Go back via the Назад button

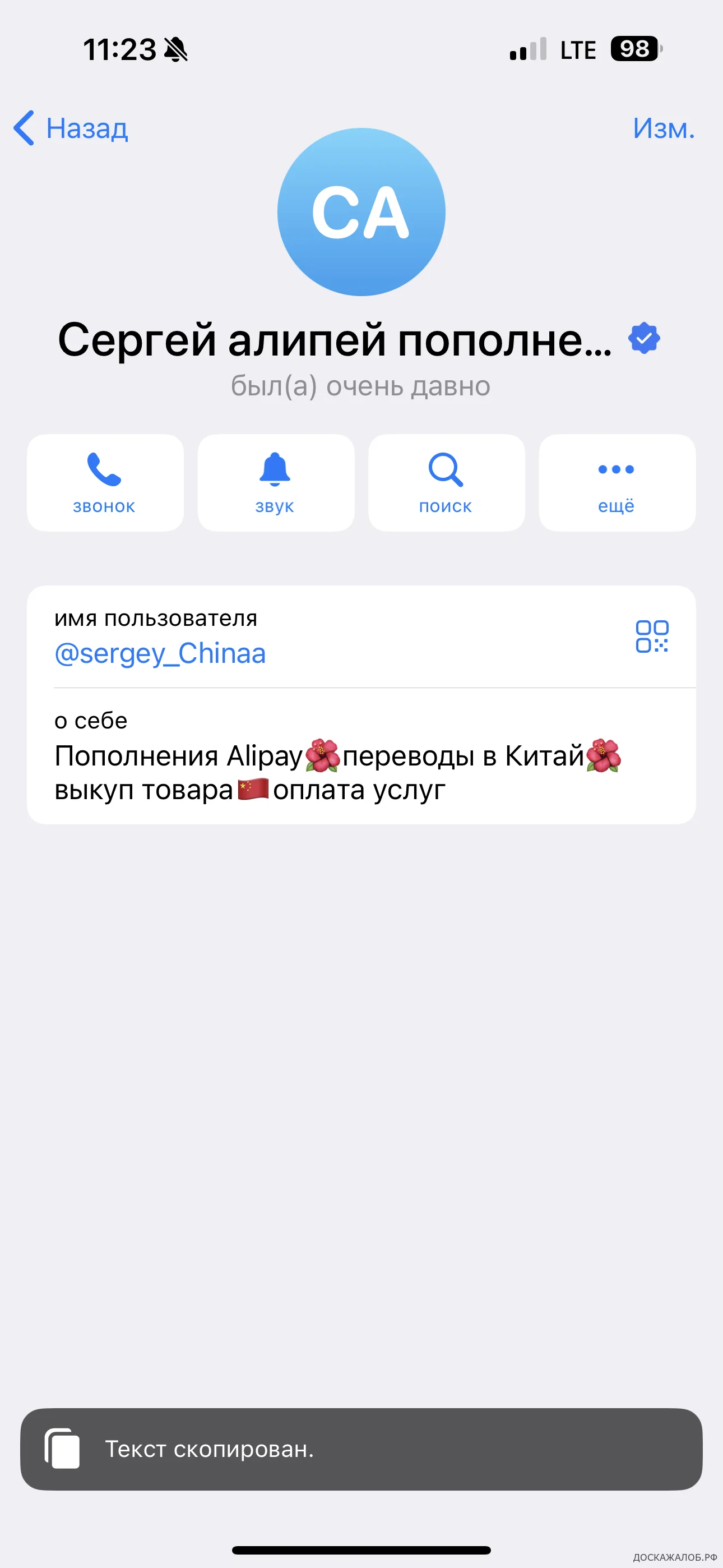point(71,128)
